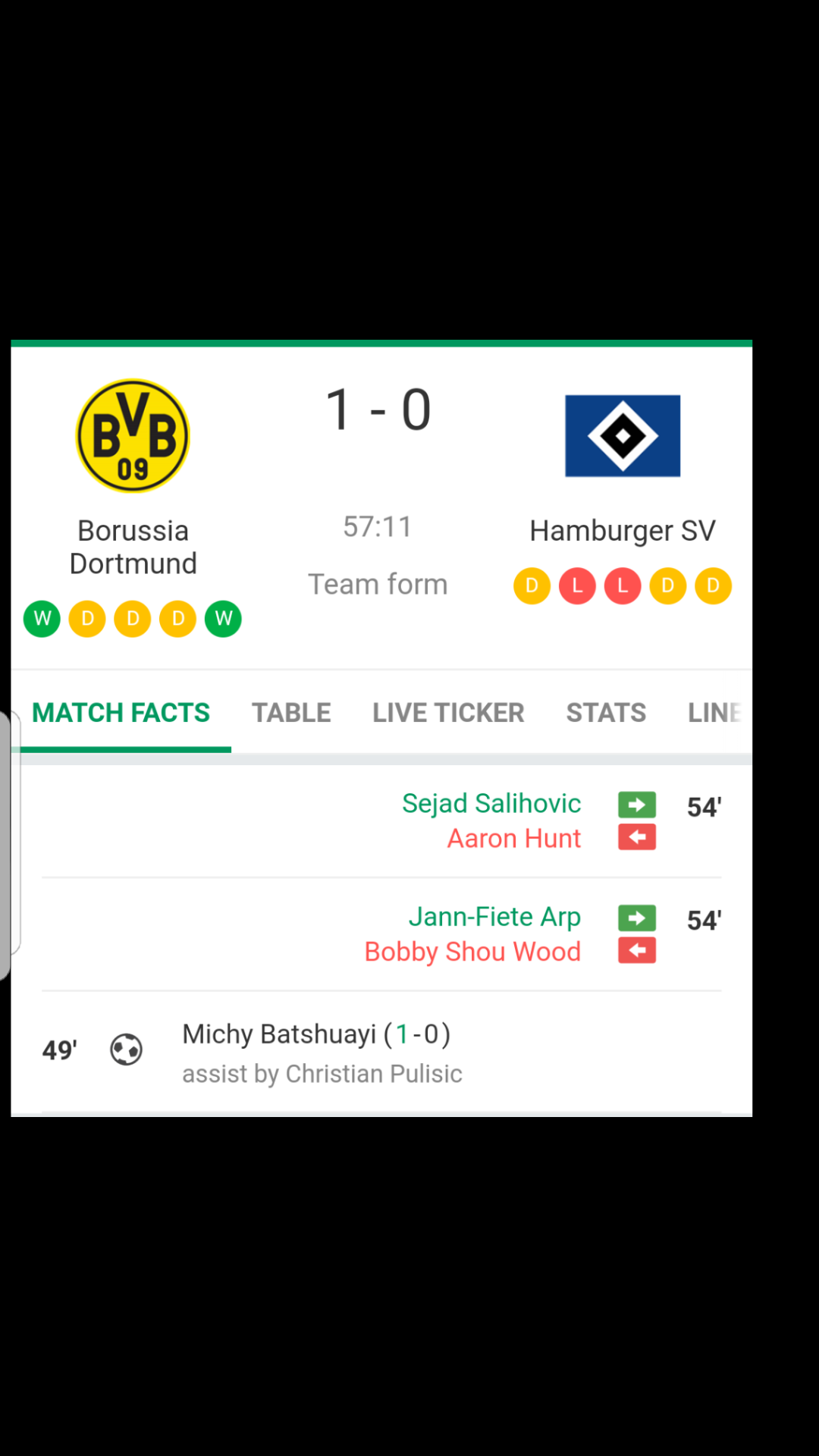
Task: Open the Lineup tab
Action: point(714,713)
